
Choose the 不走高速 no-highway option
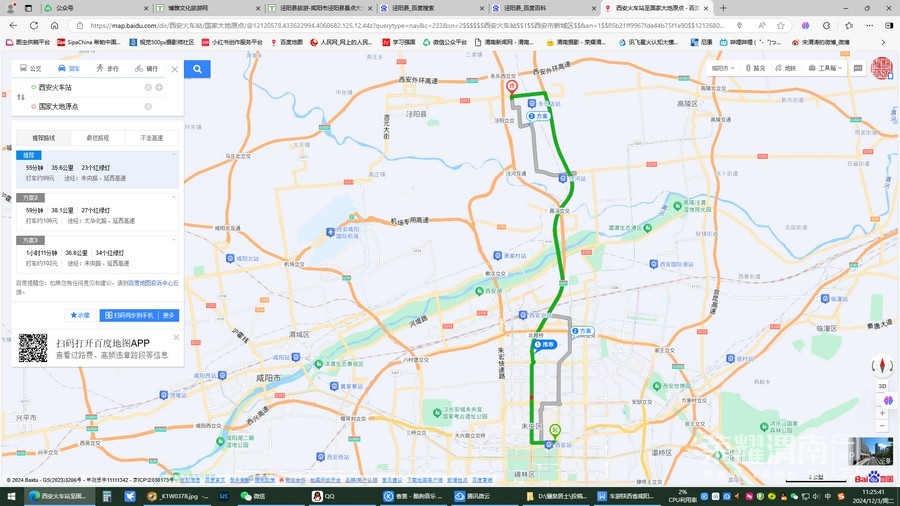click(152, 138)
